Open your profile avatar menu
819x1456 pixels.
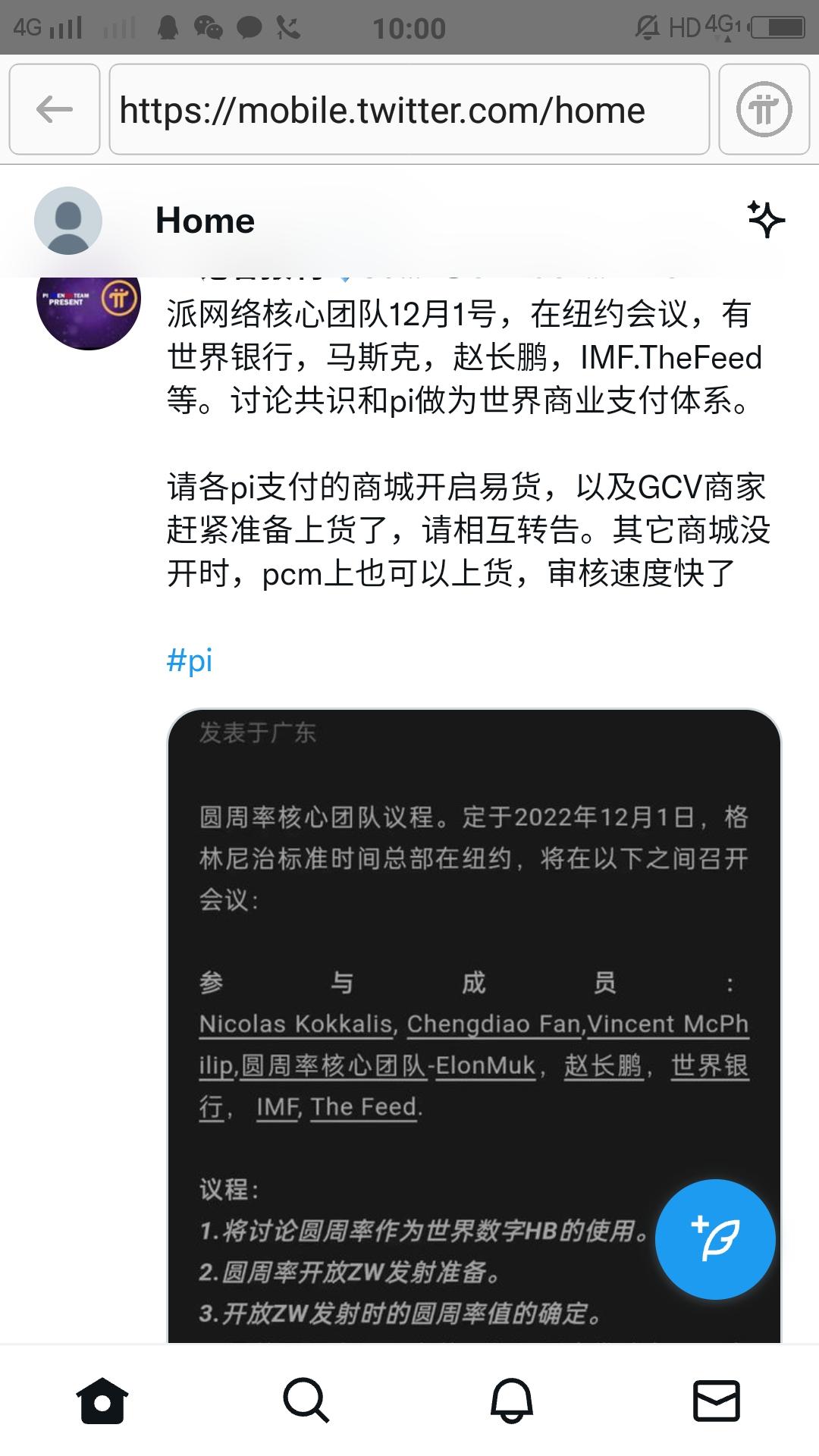click(68, 221)
